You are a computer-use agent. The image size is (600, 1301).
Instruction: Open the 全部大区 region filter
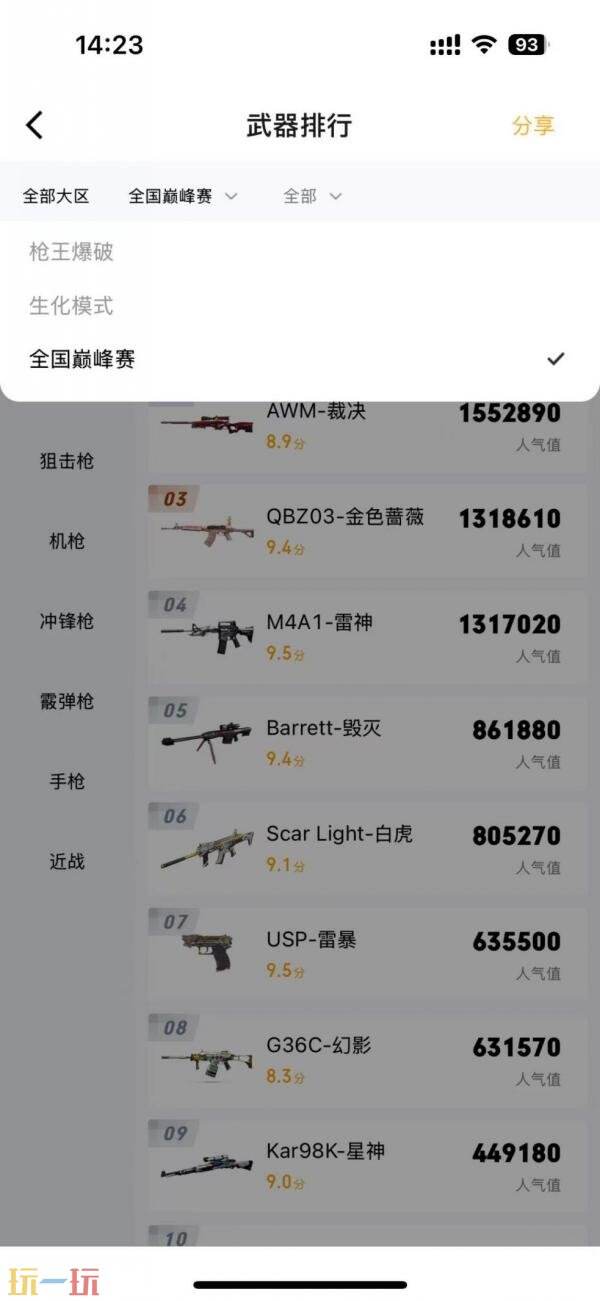pyautogui.click(x=56, y=196)
